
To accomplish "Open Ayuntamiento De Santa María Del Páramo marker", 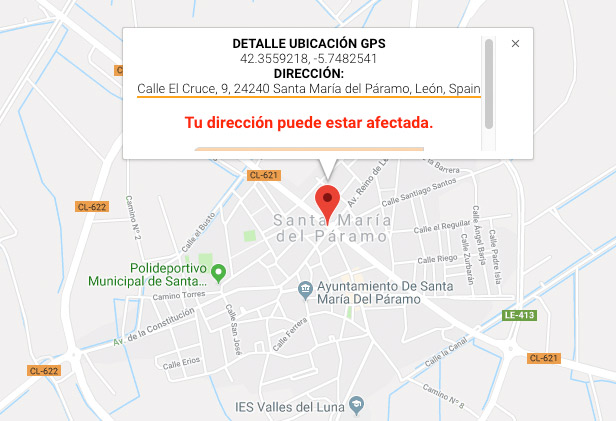I will click(x=305, y=291).
